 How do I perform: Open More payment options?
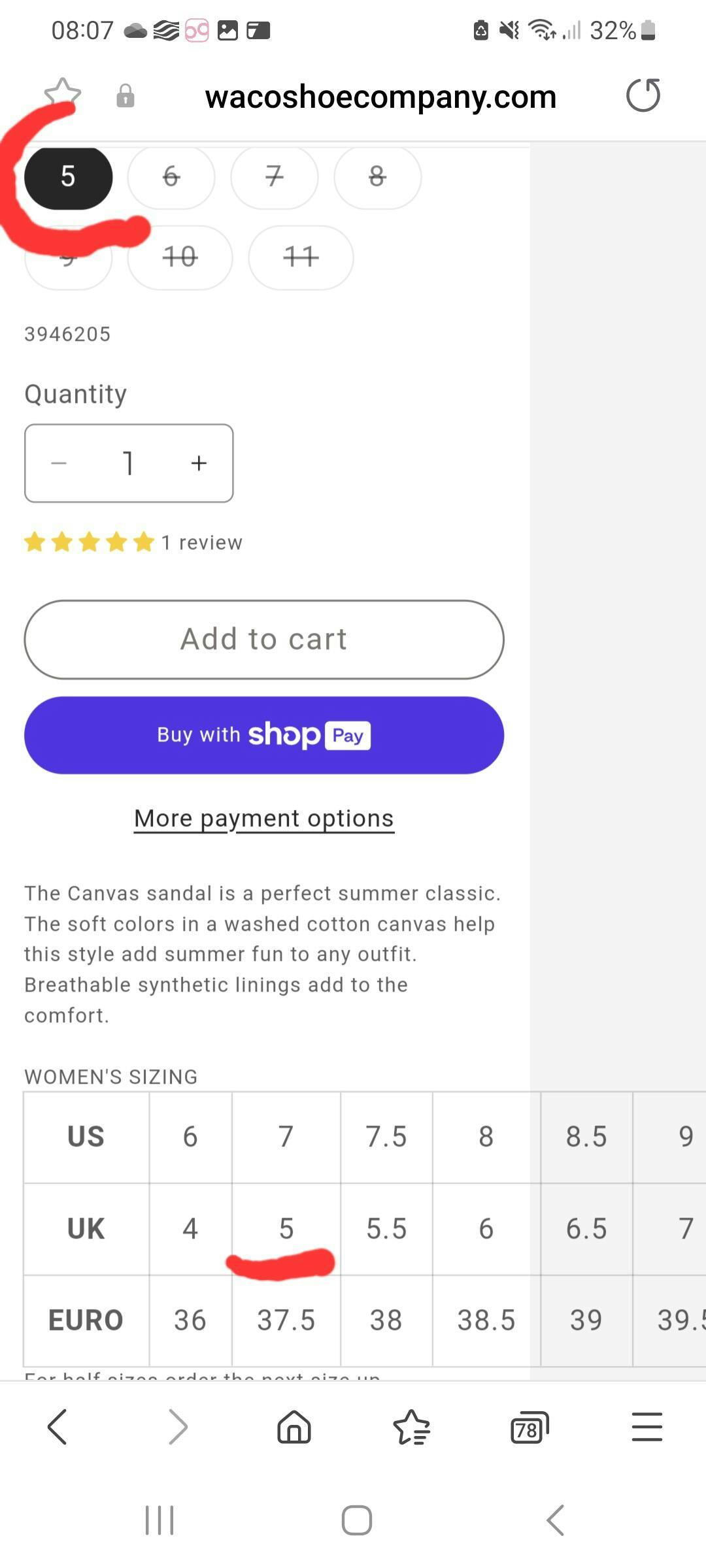[264, 819]
